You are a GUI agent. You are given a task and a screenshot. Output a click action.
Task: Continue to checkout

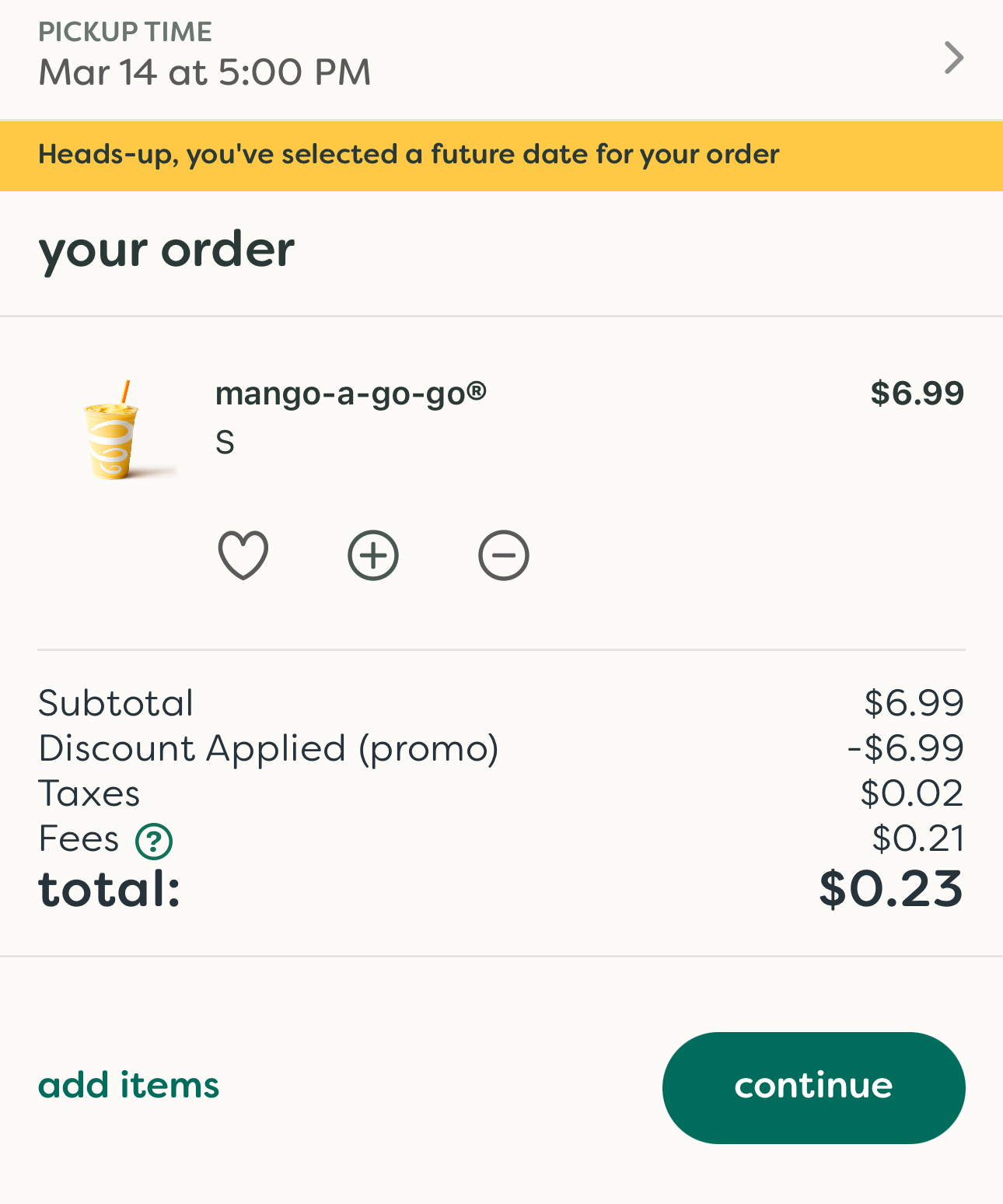(x=813, y=1087)
